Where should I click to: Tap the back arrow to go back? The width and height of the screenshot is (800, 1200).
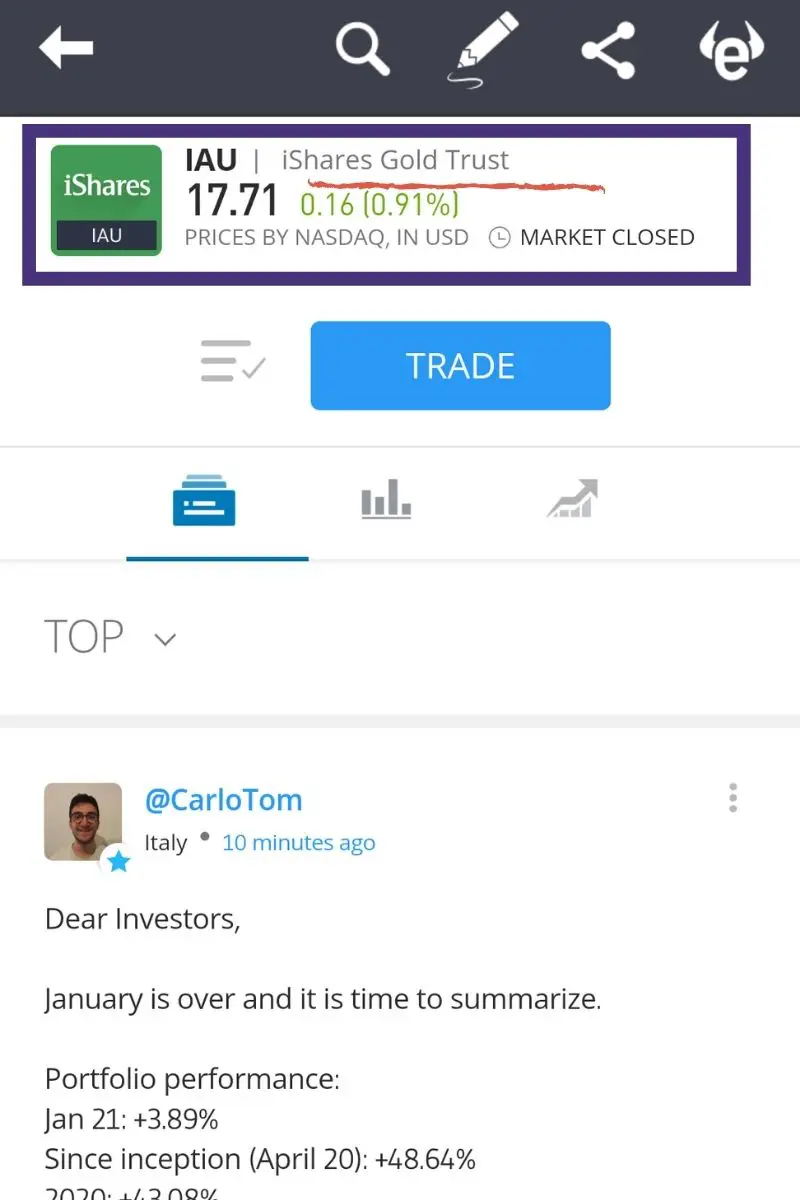click(64, 47)
